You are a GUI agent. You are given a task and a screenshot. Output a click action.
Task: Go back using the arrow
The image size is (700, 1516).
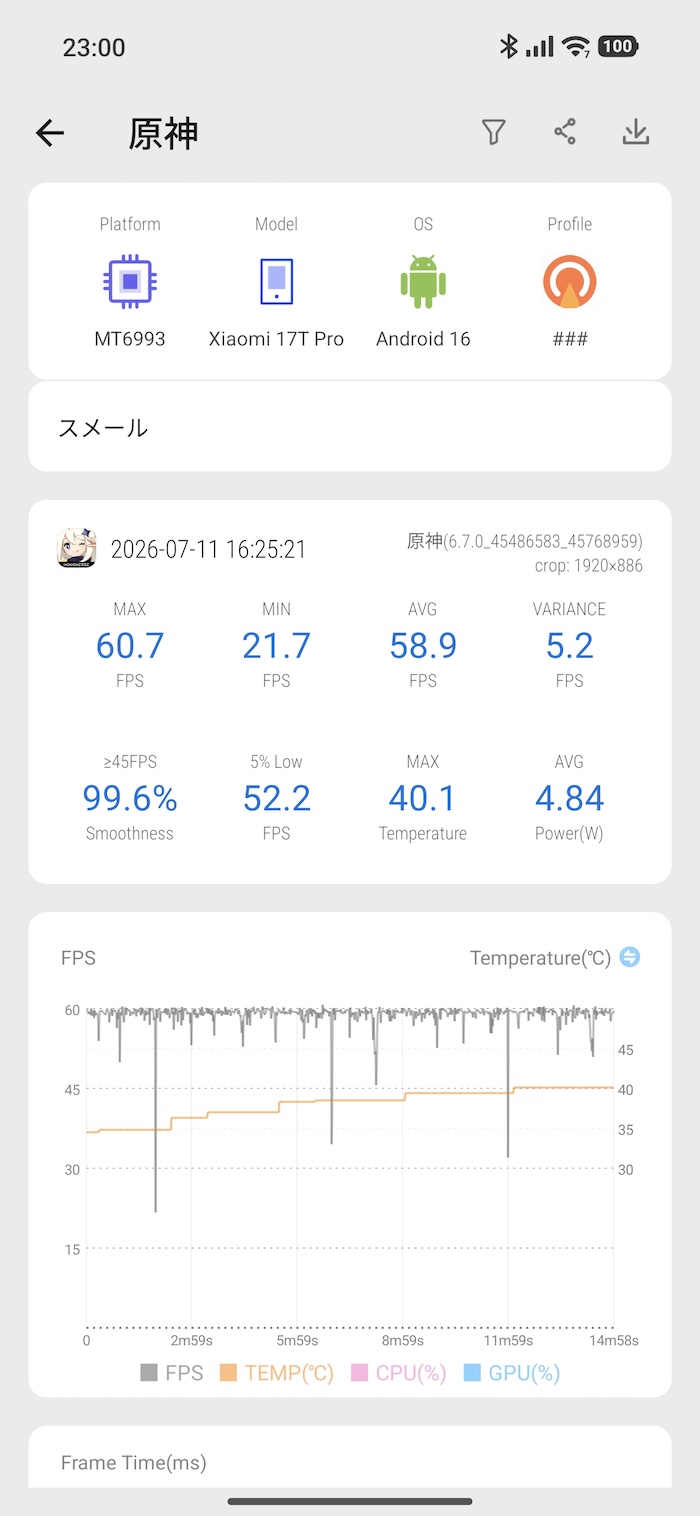click(49, 133)
